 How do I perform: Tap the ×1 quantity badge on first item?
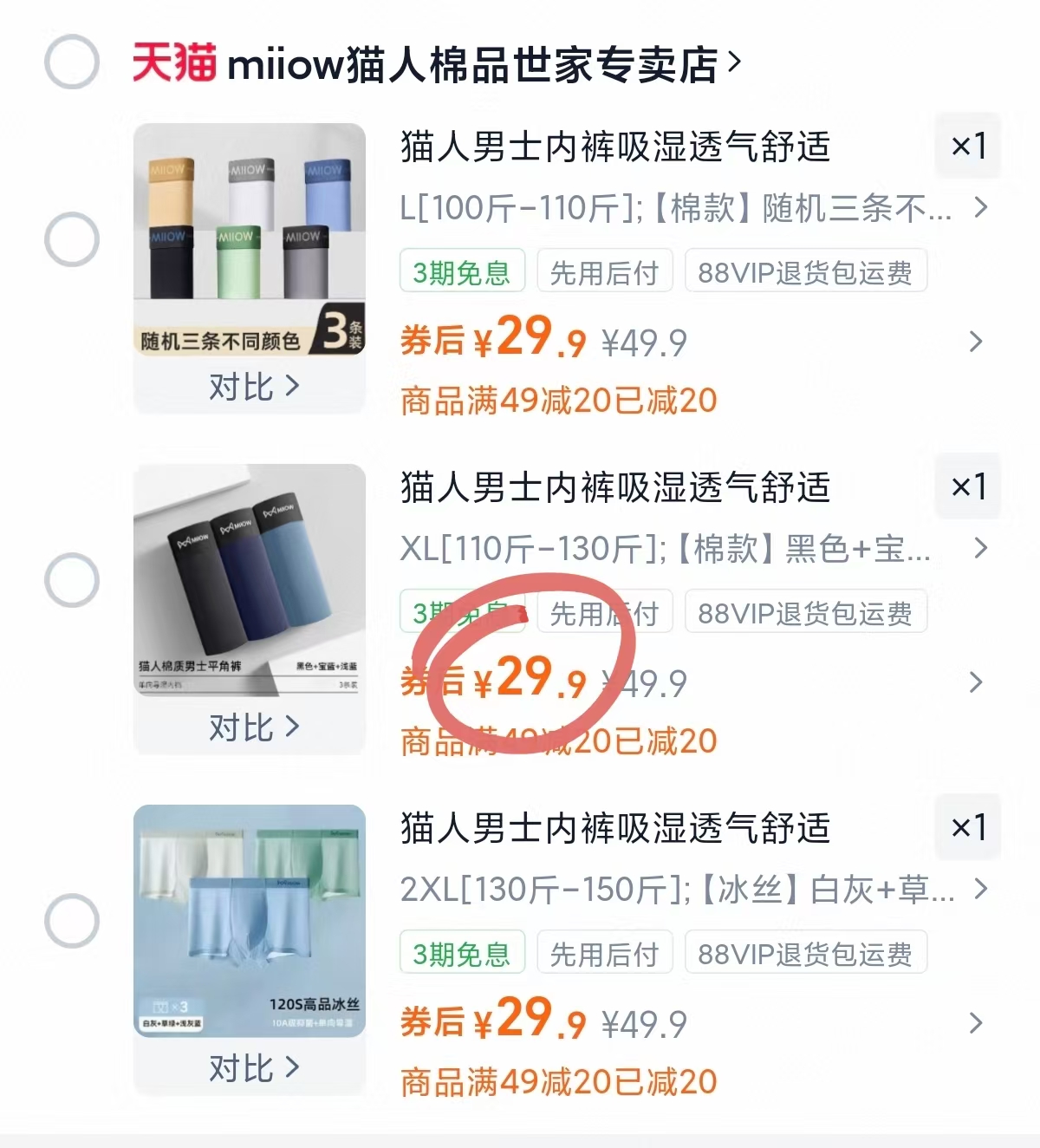tap(968, 147)
